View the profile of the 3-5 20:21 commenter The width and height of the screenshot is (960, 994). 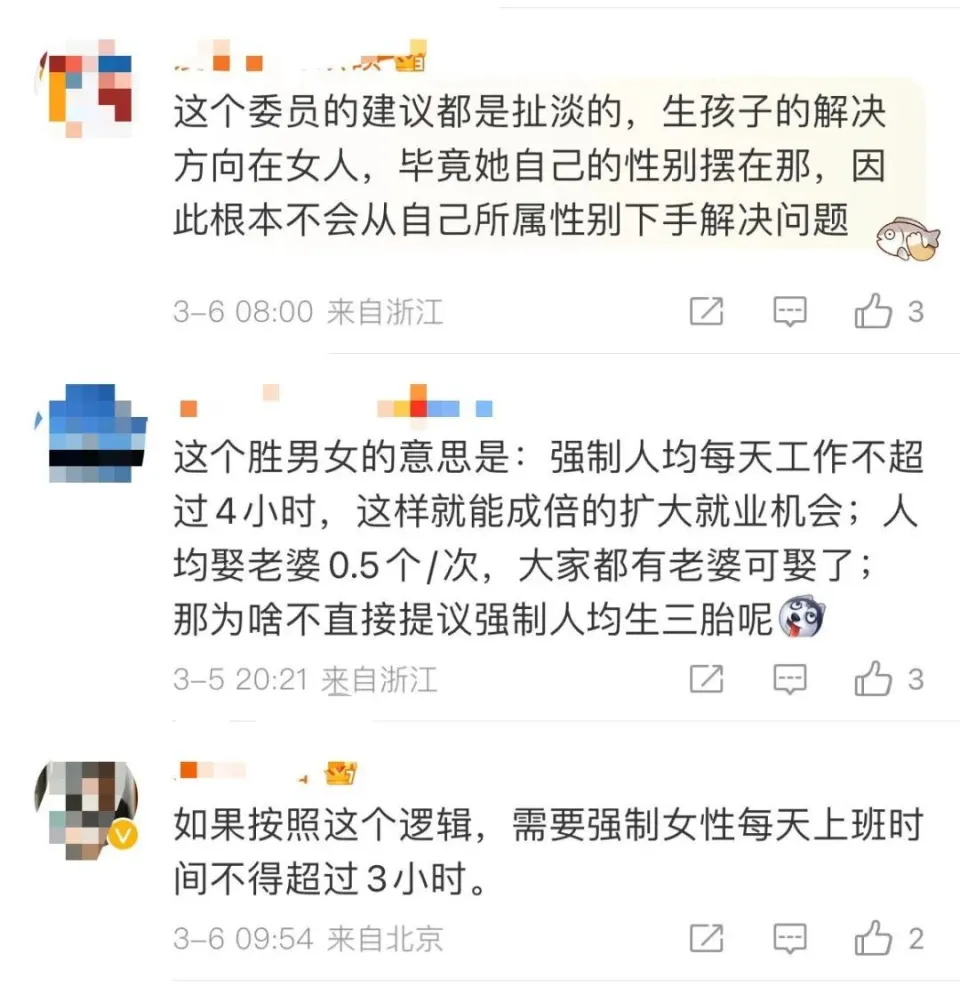point(90,432)
